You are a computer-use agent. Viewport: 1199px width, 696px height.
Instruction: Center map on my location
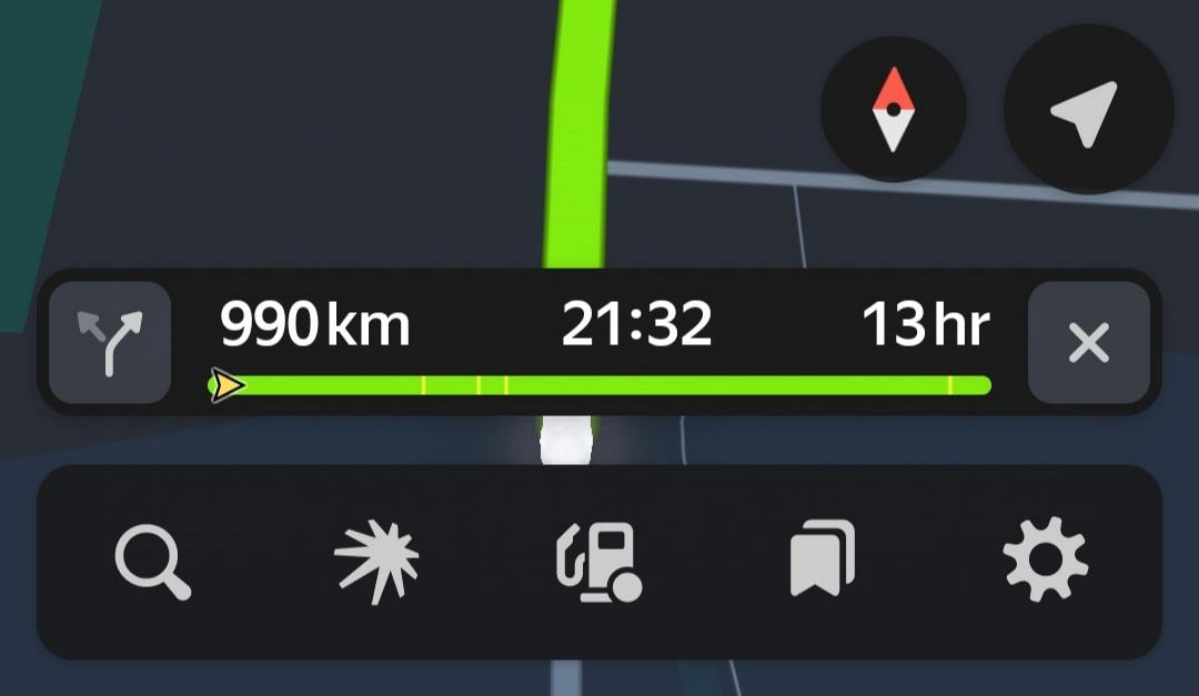pos(1087,109)
